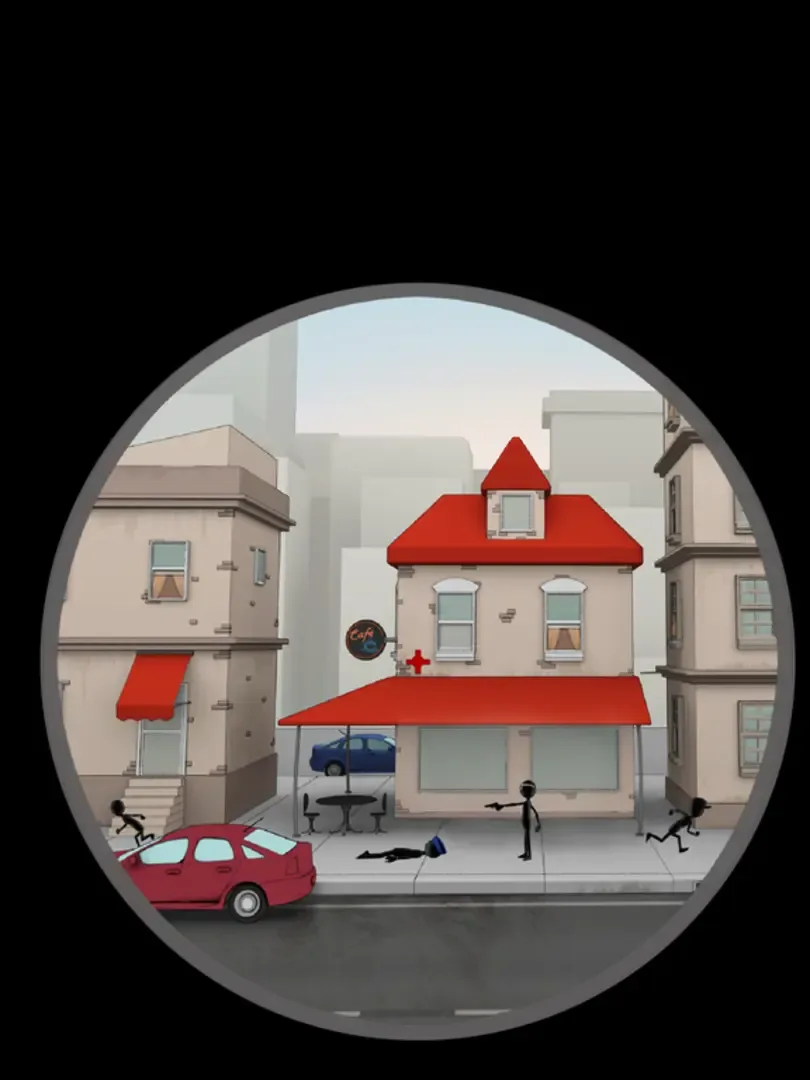Tap the stickman running on the right sidewalk

[x=681, y=825]
